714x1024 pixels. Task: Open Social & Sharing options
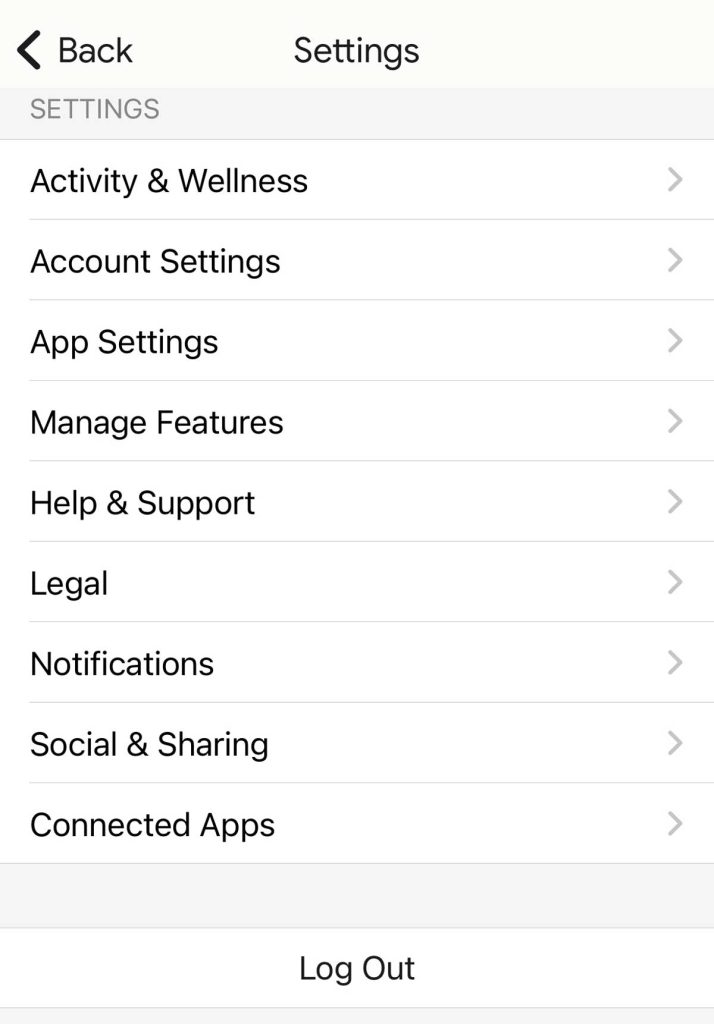coord(357,744)
